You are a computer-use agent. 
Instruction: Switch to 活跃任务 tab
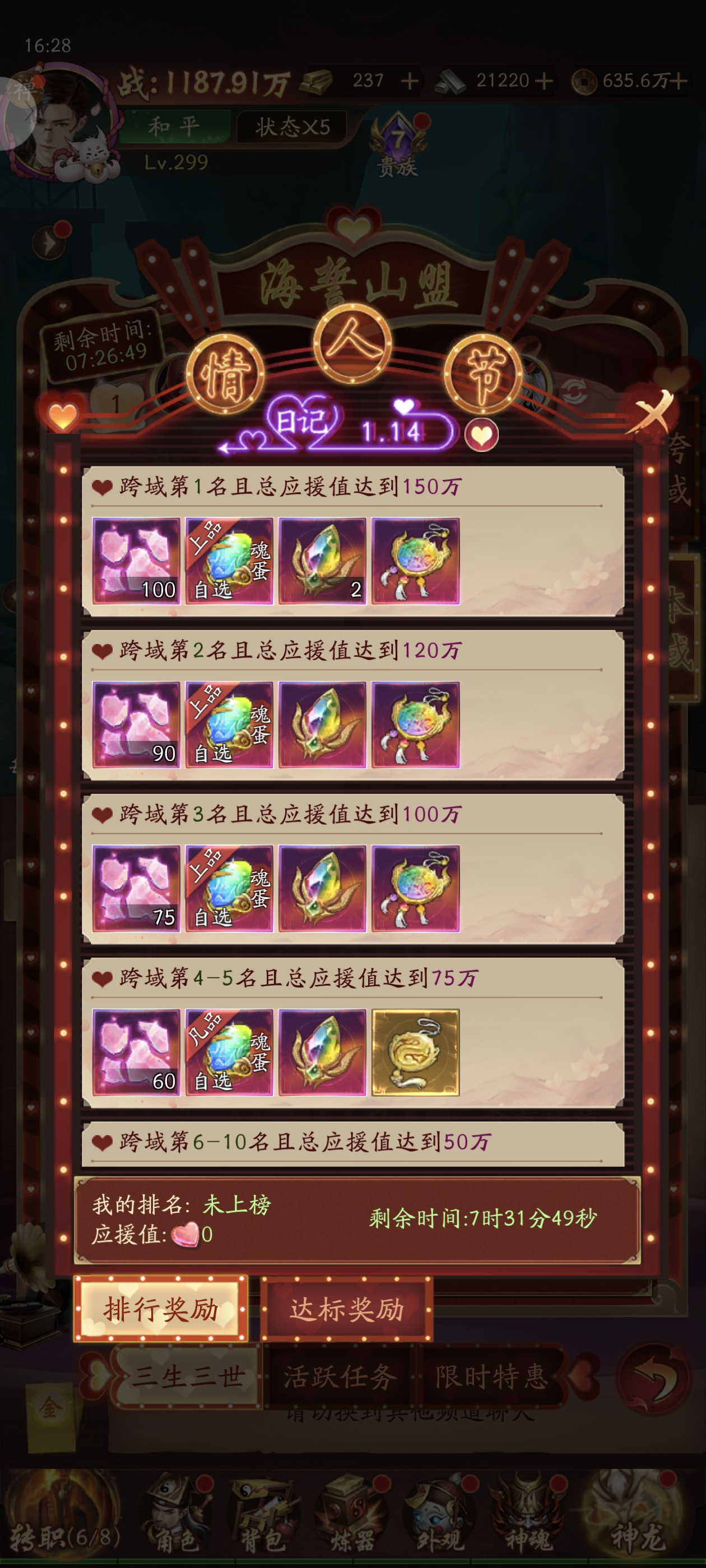coord(340,1376)
